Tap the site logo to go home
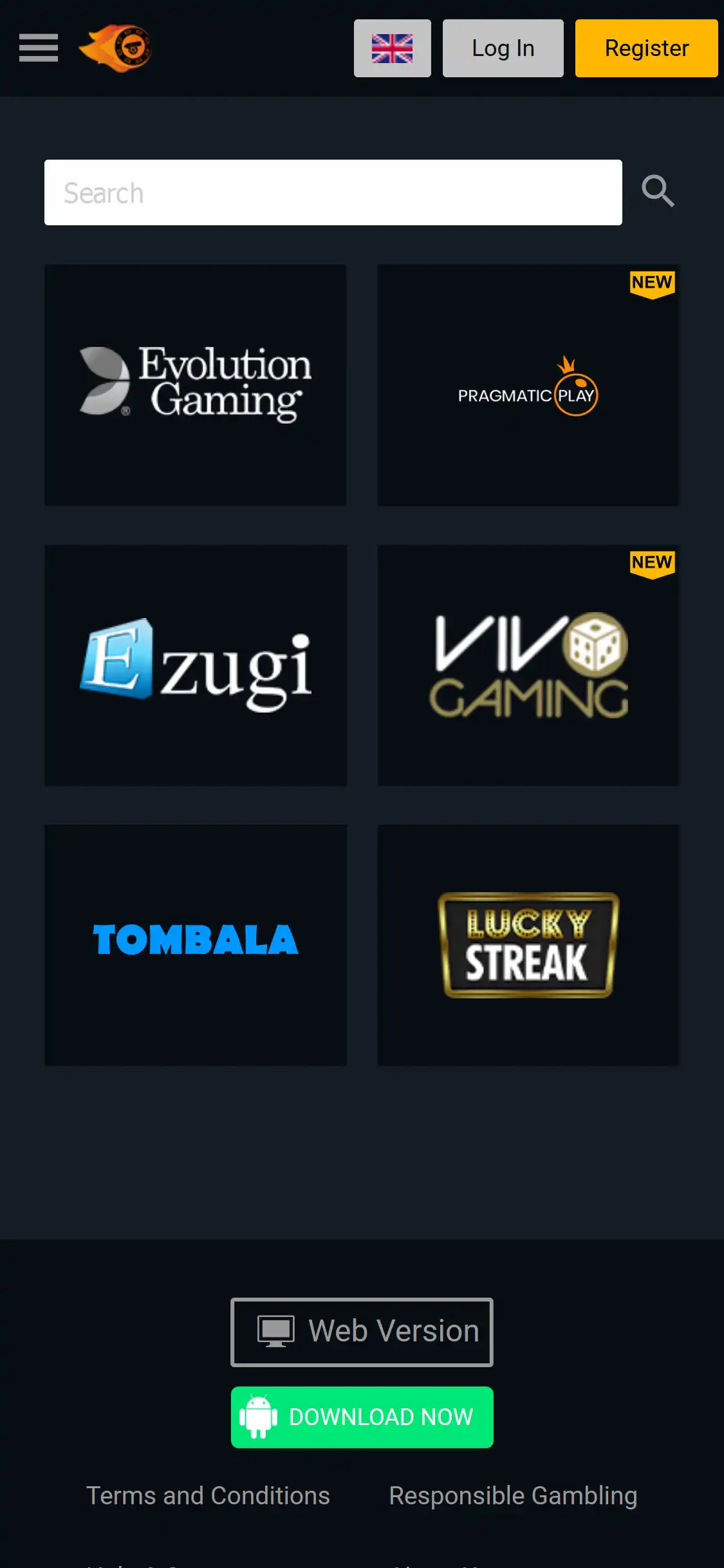This screenshot has width=724, height=1568. pos(116,48)
